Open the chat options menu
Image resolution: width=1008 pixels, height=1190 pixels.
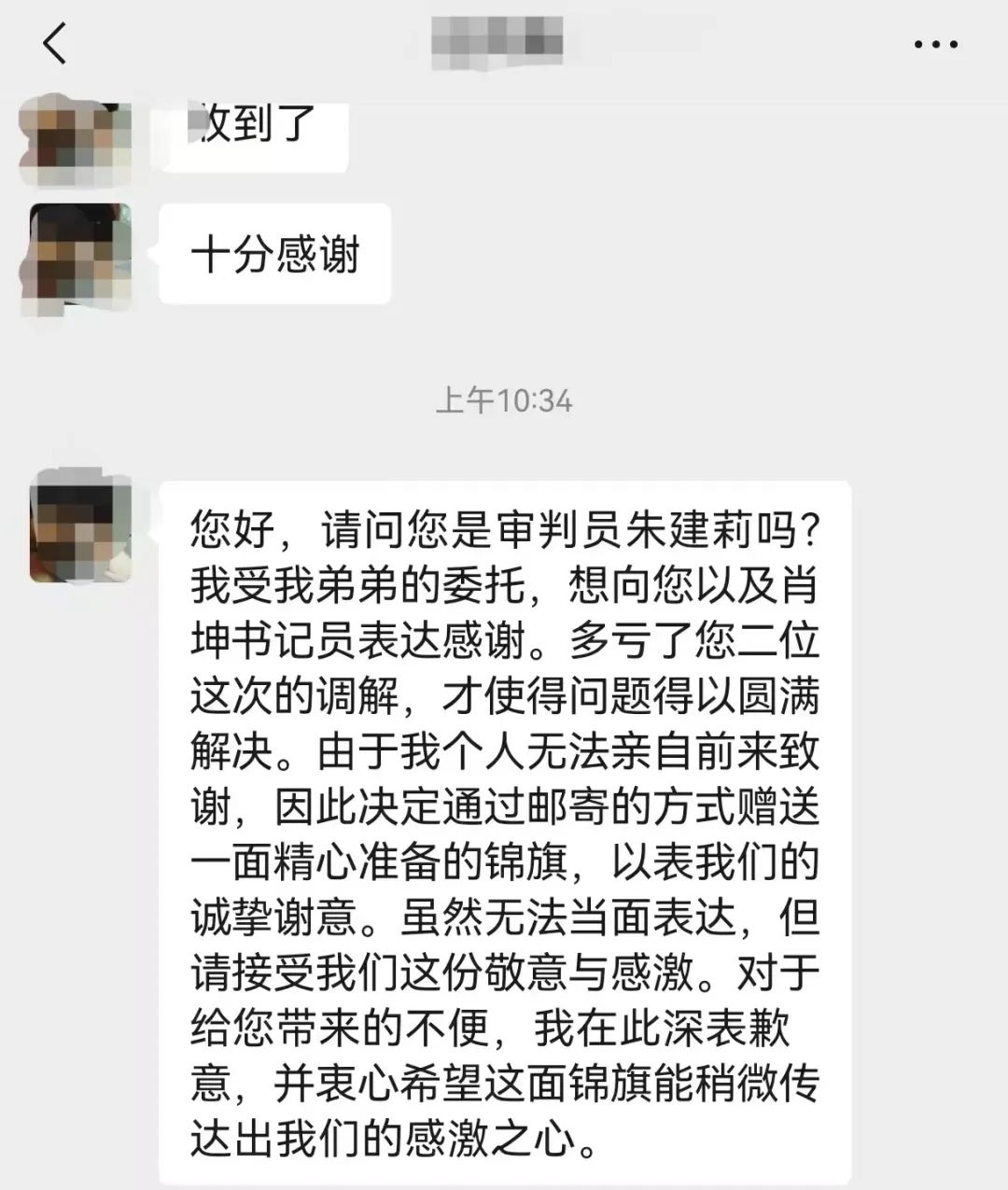pos(935,44)
